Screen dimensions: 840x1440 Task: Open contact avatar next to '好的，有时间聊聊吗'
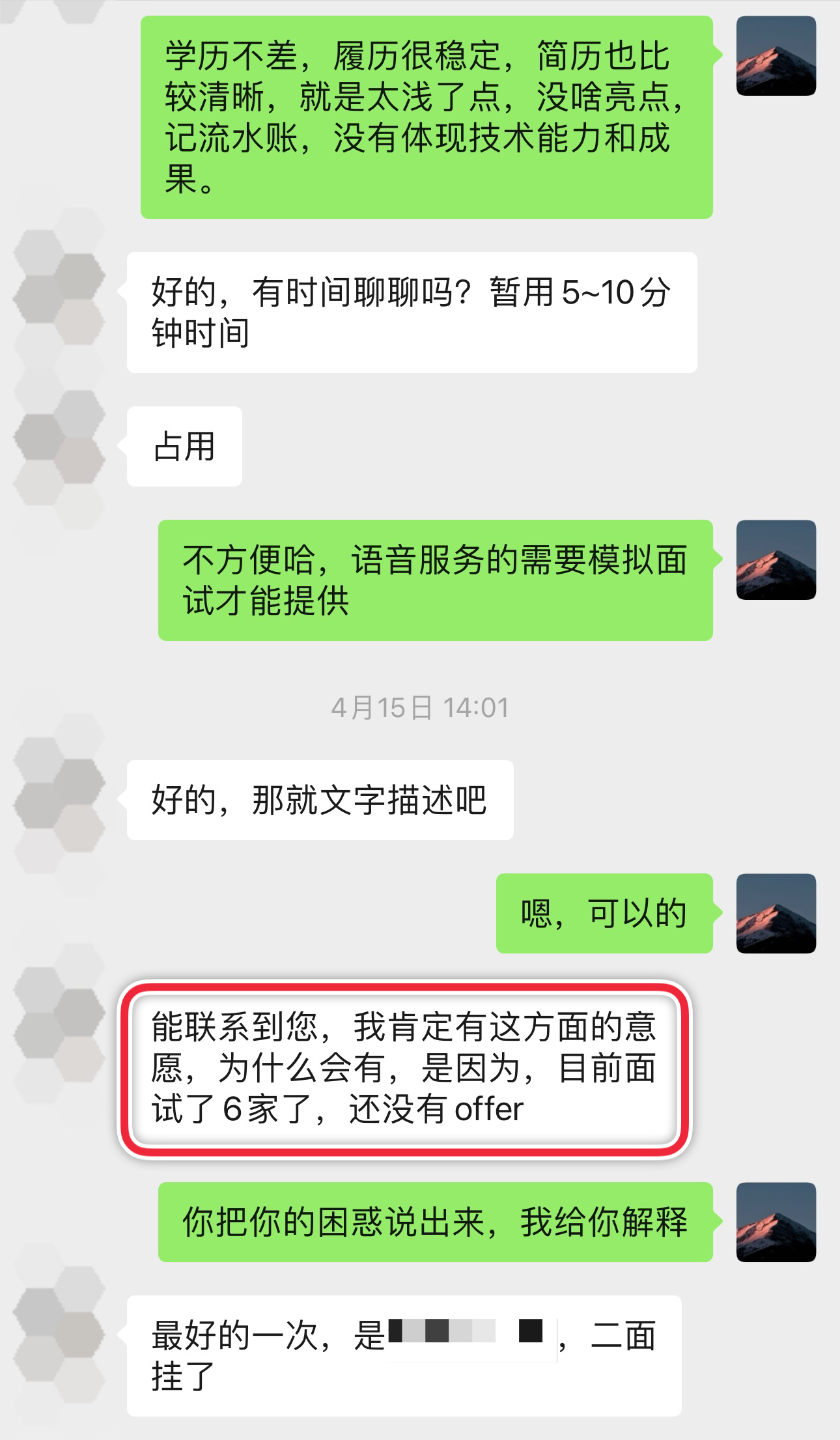60,293
